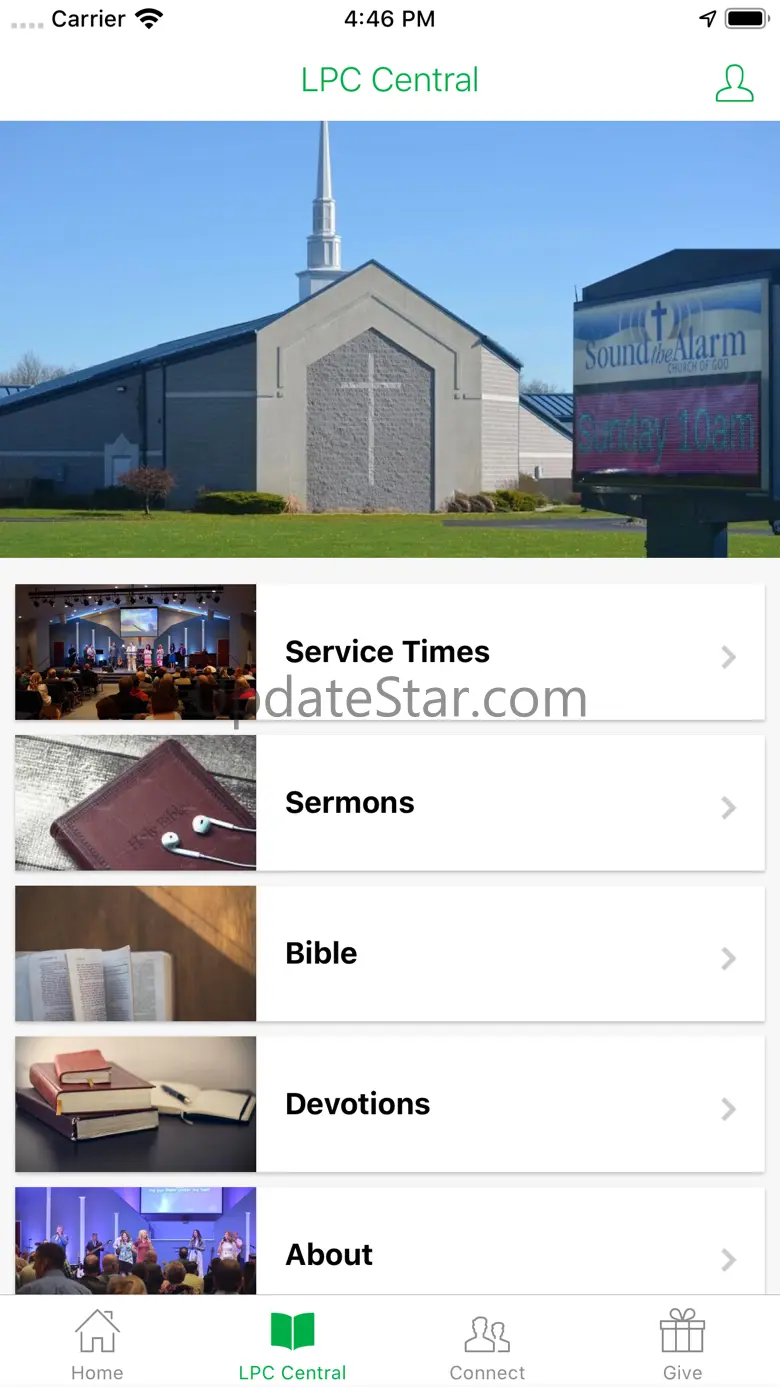Open the Give tab
The image size is (780, 1387).
[682, 1345]
